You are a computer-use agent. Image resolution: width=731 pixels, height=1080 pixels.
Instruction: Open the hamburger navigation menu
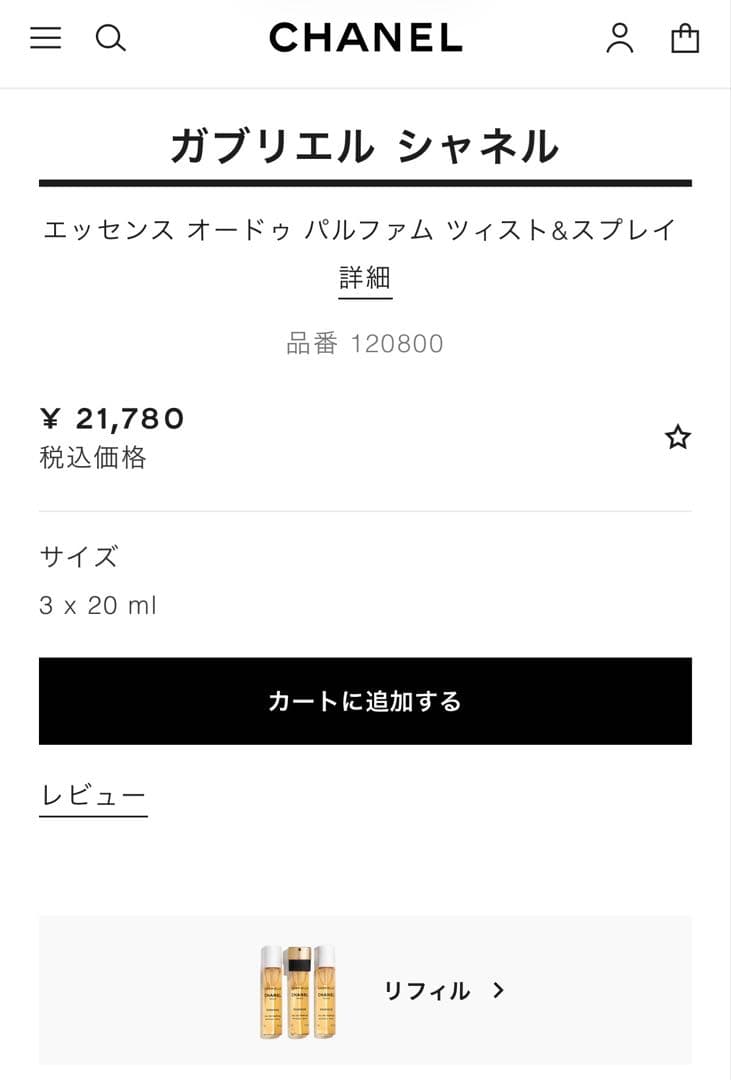(45, 38)
